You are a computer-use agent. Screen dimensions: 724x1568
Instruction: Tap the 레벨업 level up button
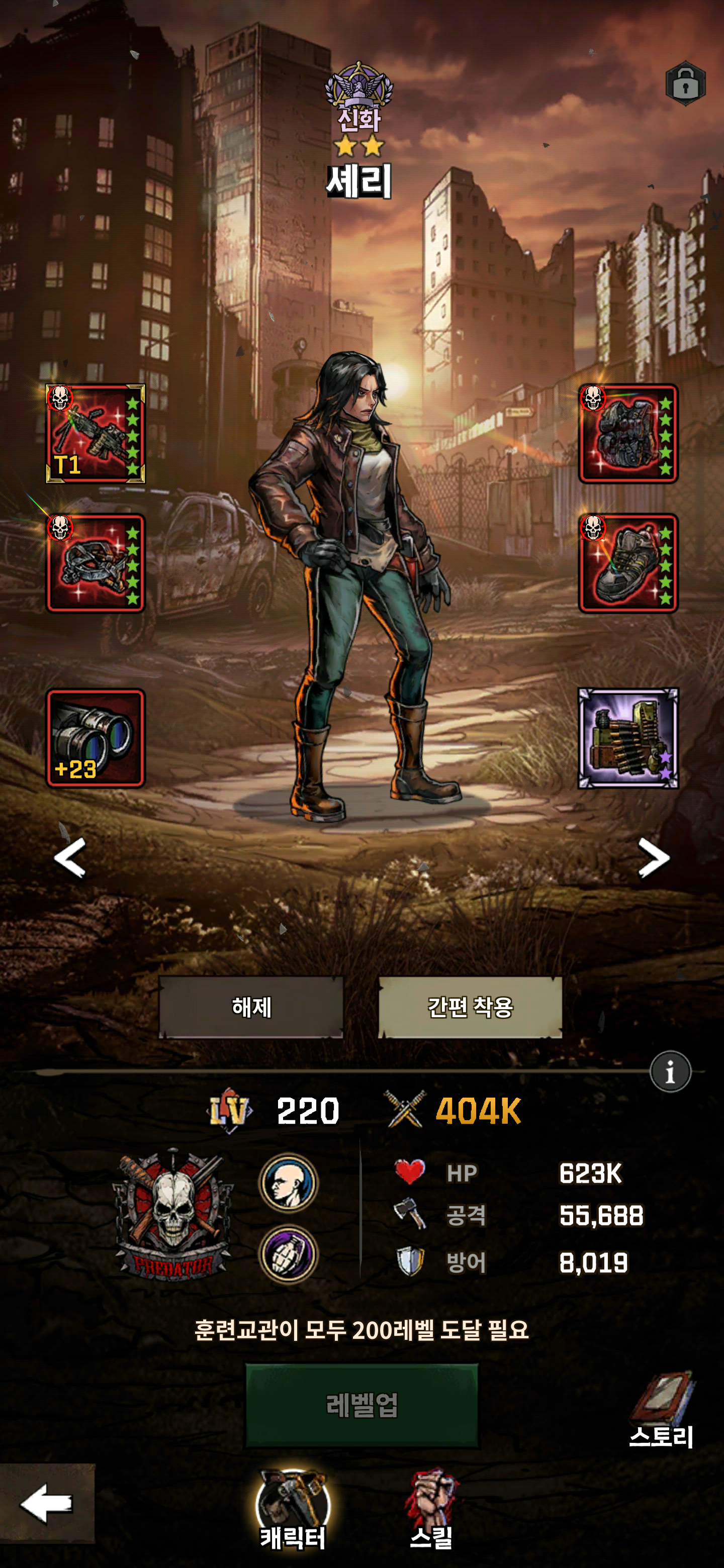point(361,1405)
